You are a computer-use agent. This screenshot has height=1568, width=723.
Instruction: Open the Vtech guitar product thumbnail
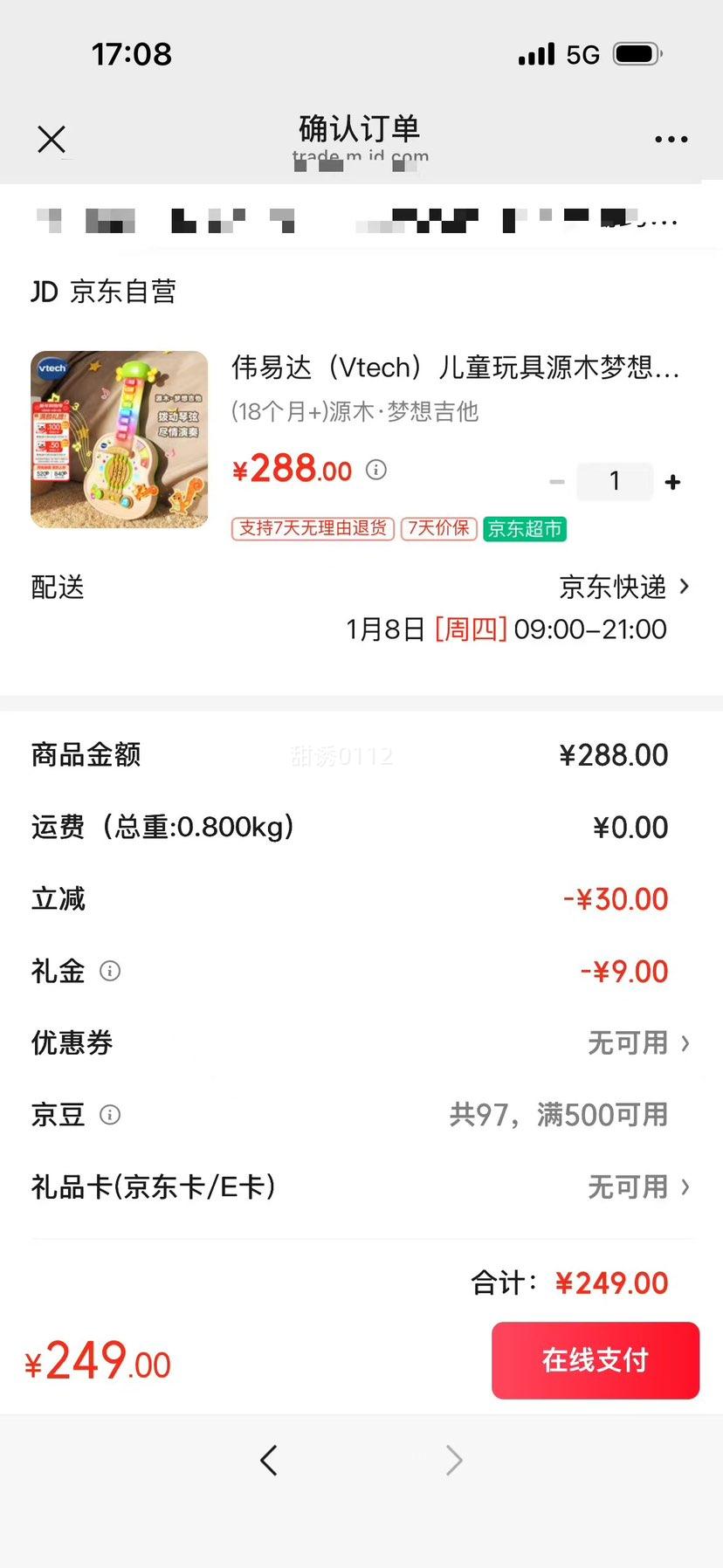pyautogui.click(x=120, y=439)
